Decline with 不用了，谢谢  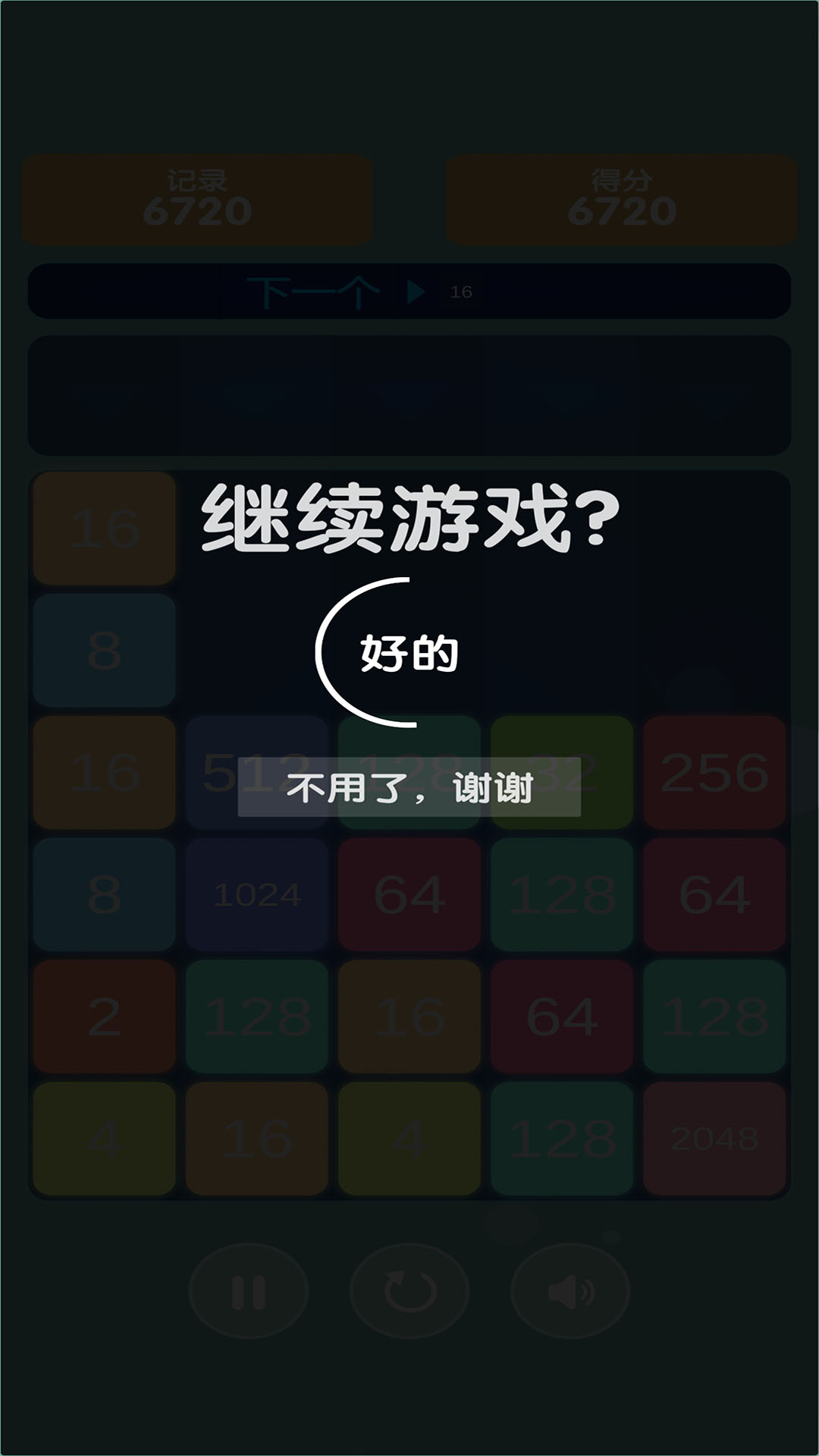409,787
